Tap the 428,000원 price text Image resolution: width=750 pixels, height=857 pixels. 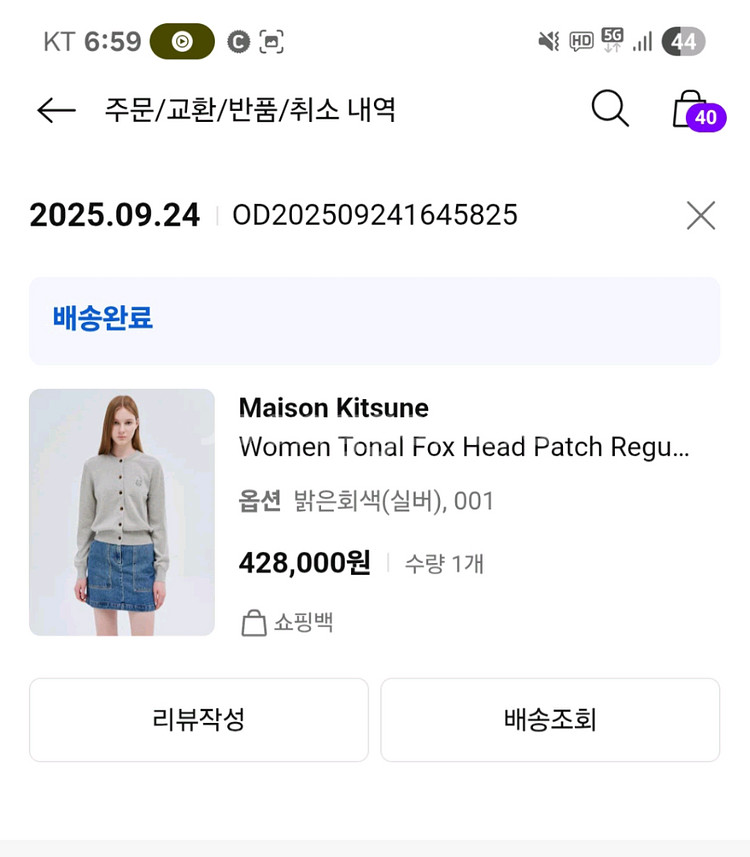[x=304, y=562]
